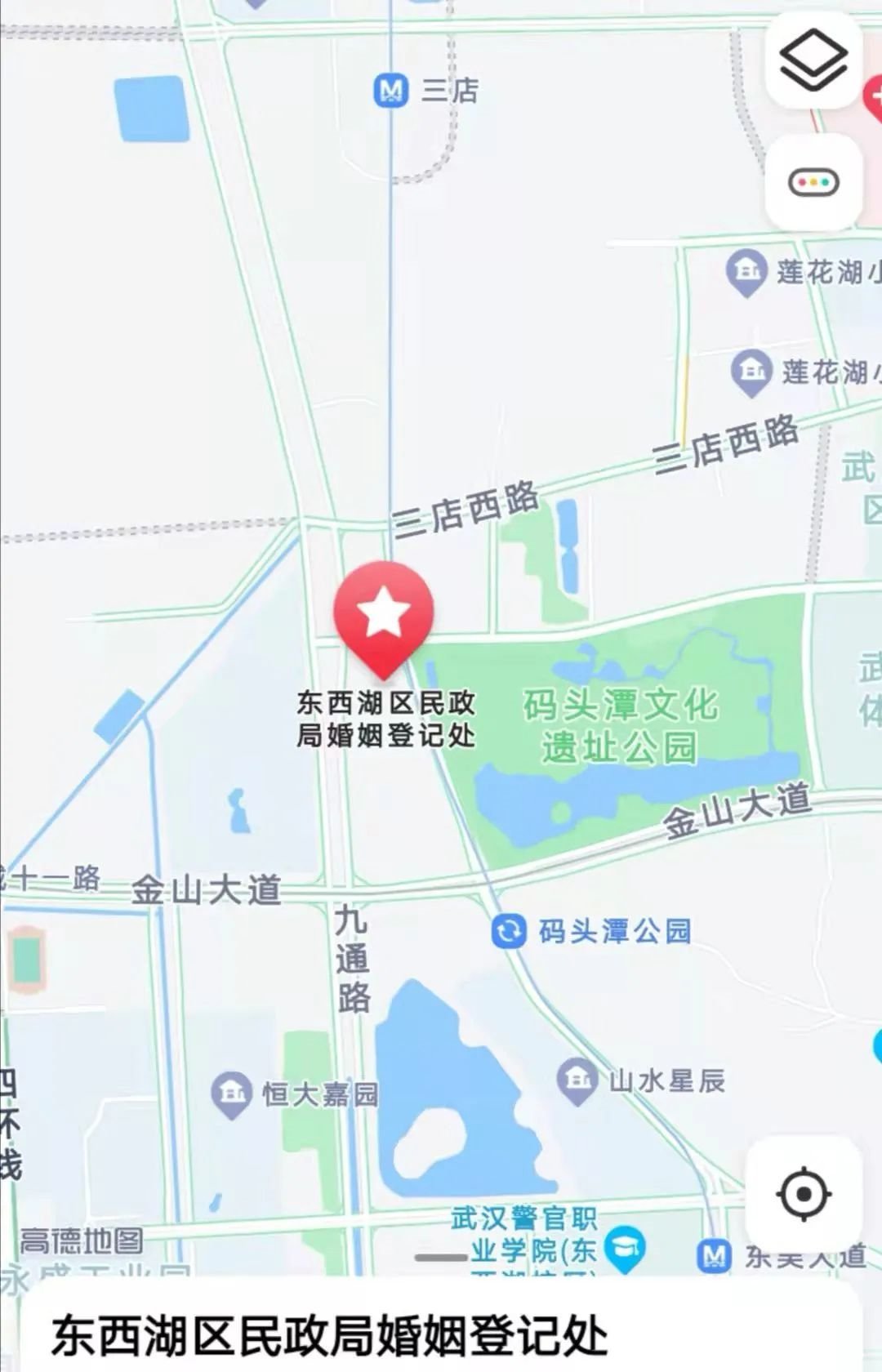Open the 武汉警官职业学院 school marker
The width and height of the screenshot is (882, 1372).
click(x=626, y=1247)
